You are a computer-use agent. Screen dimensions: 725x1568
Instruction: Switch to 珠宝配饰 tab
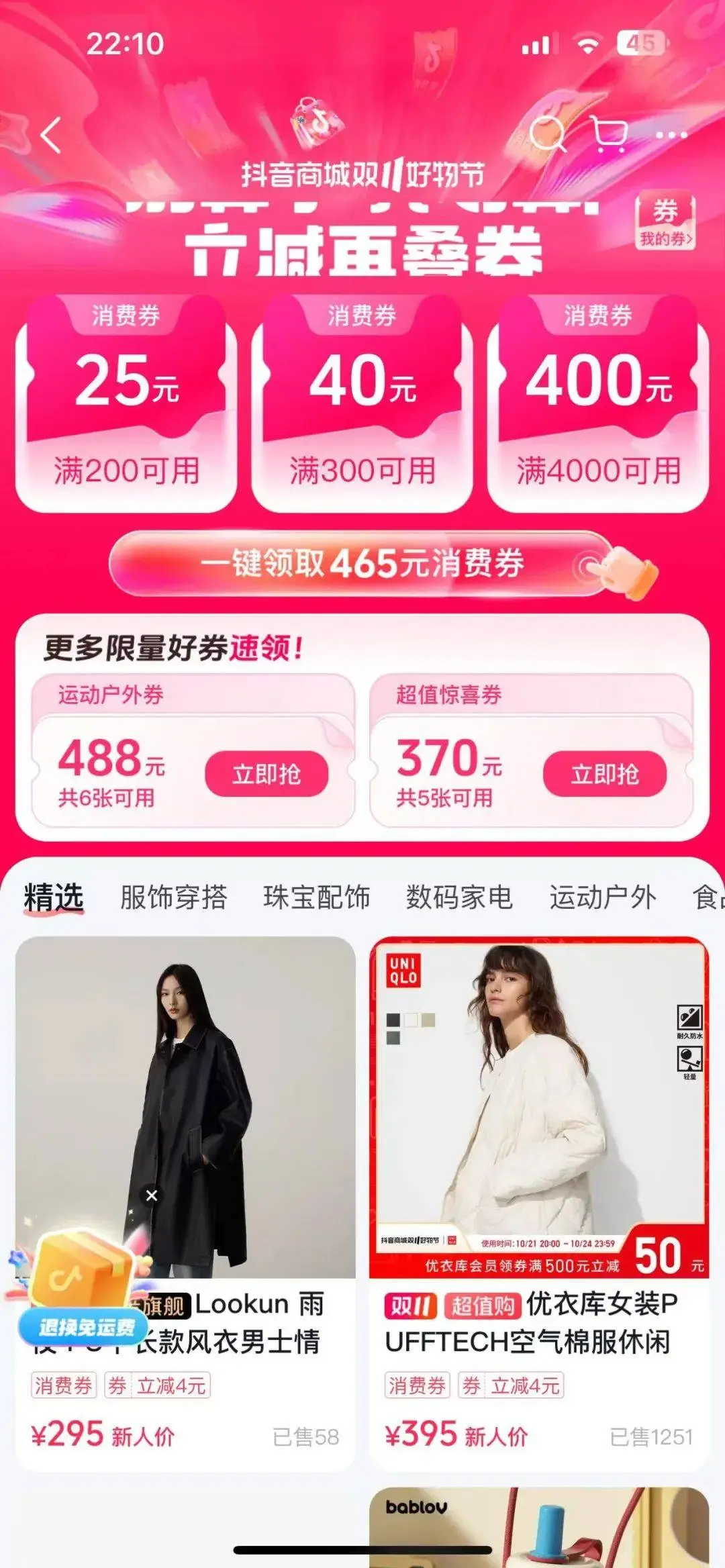click(316, 897)
